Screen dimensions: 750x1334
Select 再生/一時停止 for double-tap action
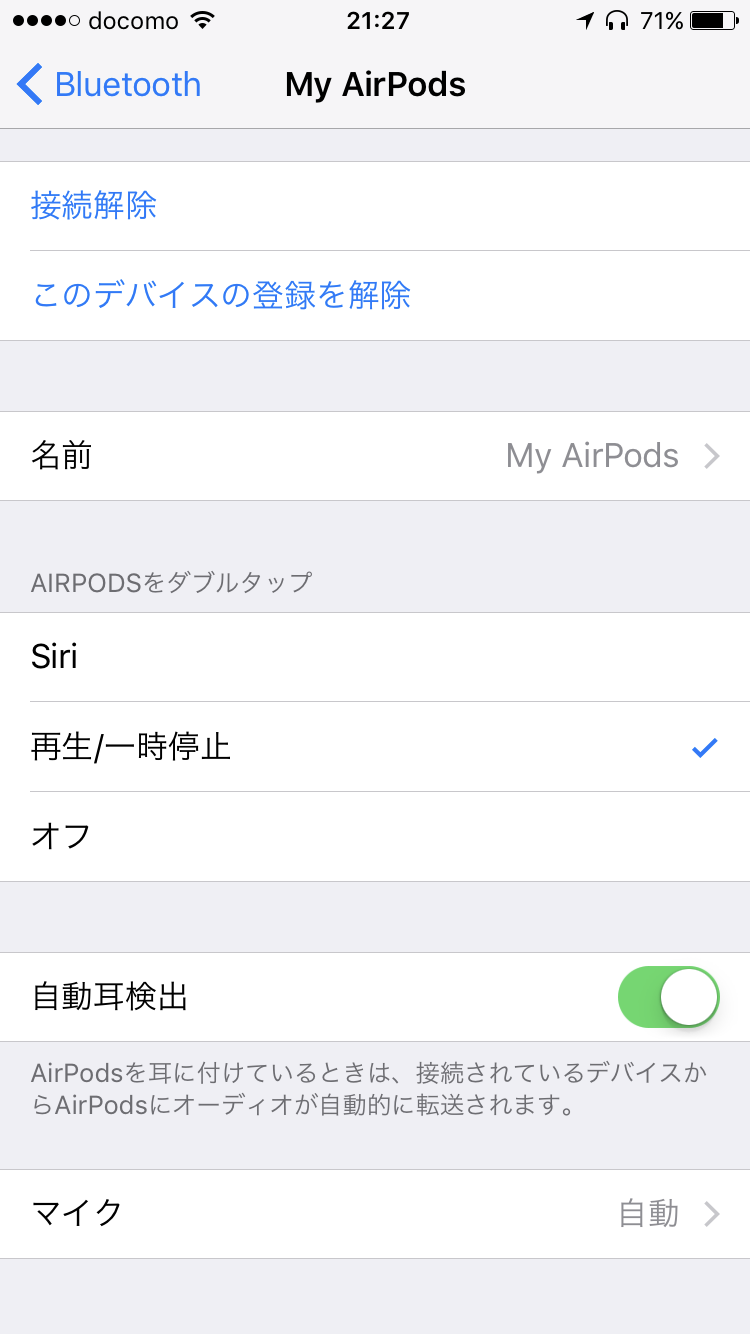point(375,747)
